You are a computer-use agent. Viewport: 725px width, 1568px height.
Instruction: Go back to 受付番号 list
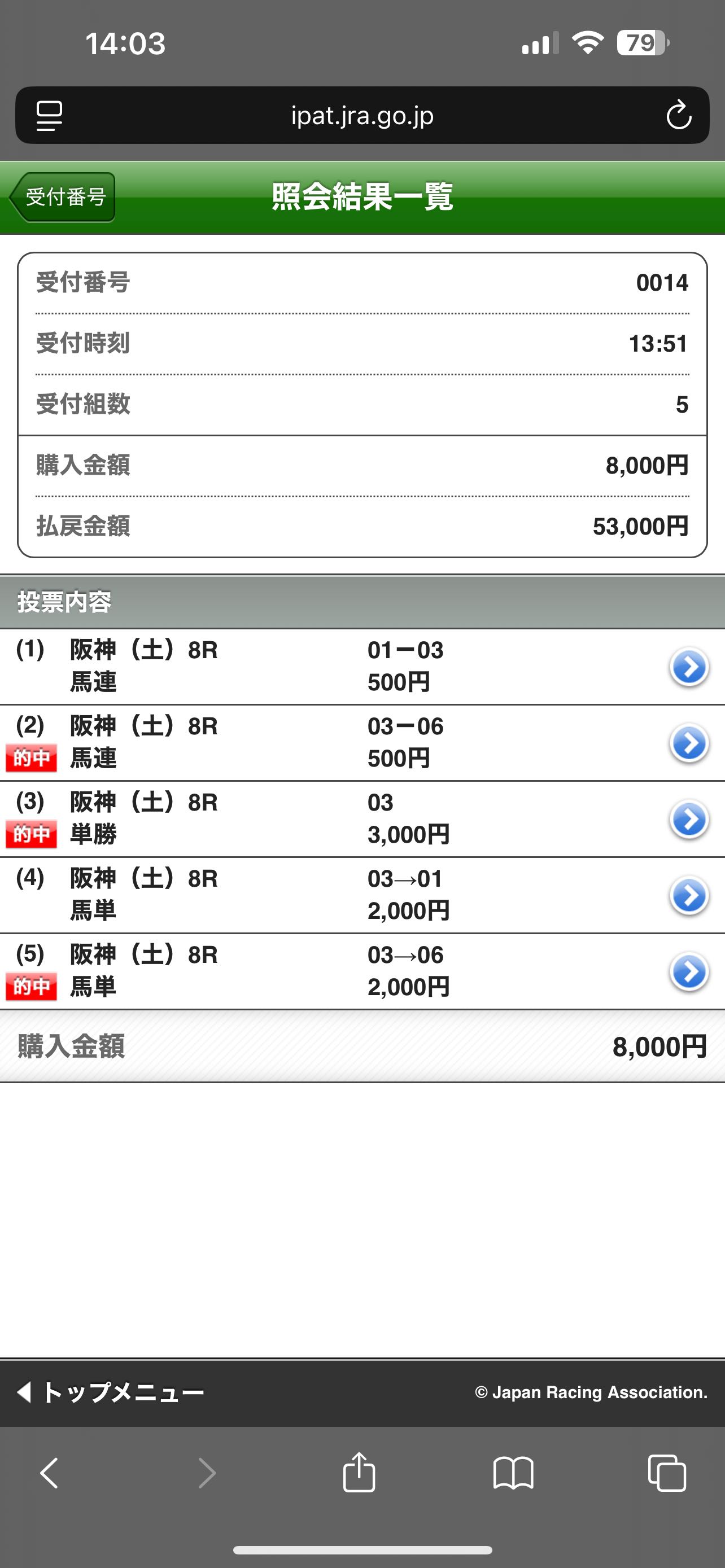pyautogui.click(x=63, y=197)
